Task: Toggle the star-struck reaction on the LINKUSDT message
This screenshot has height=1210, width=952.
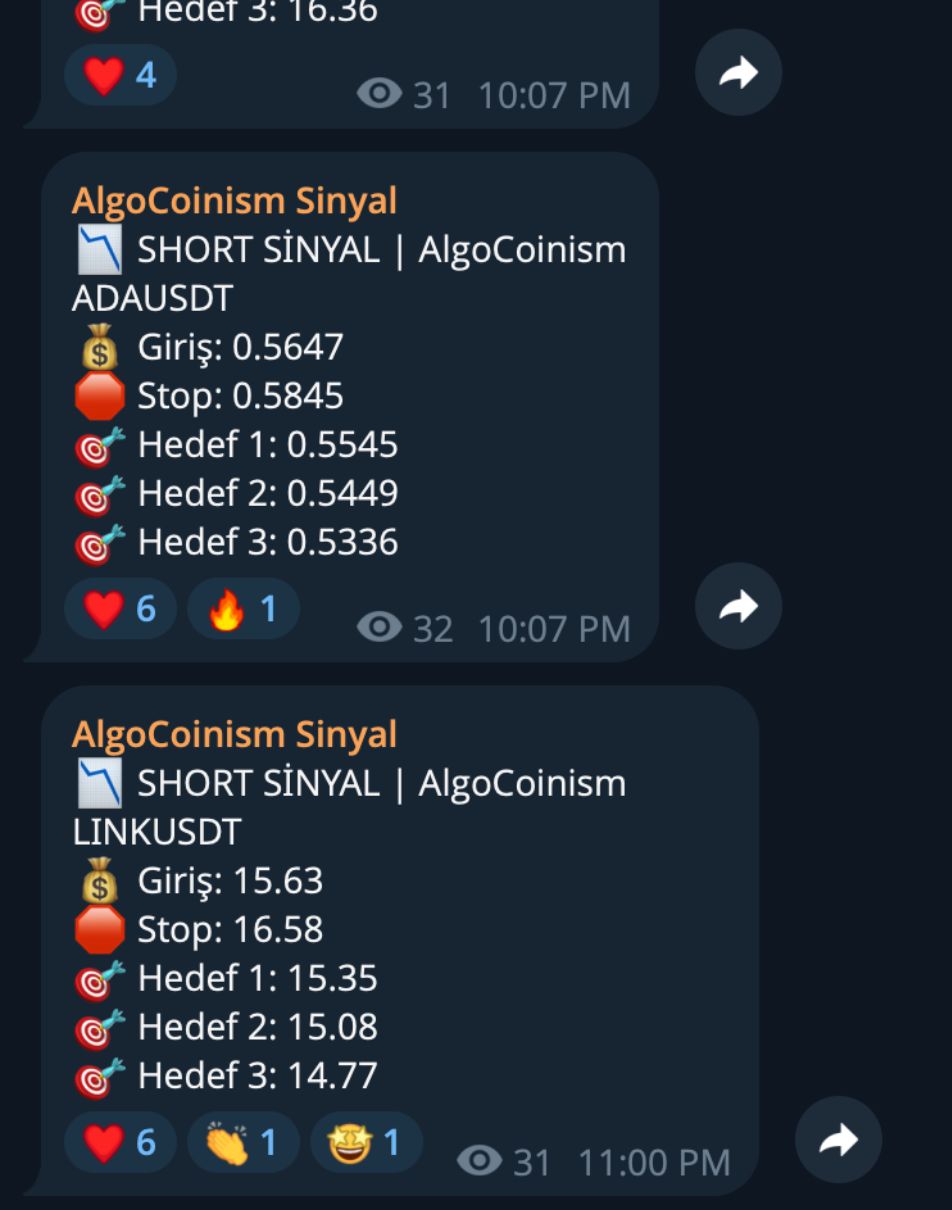Action: coord(365,1140)
